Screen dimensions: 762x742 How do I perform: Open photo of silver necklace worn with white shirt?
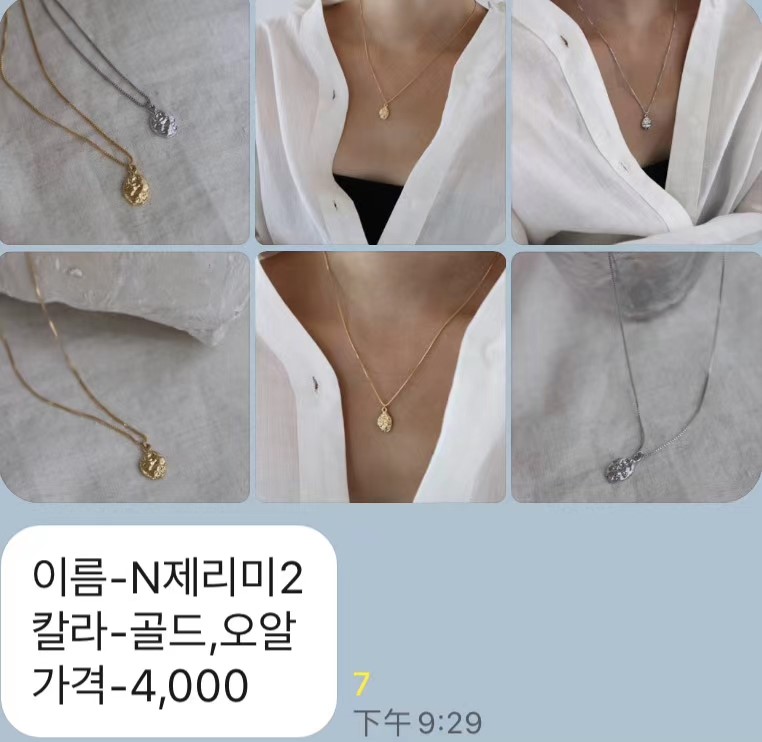(636, 121)
